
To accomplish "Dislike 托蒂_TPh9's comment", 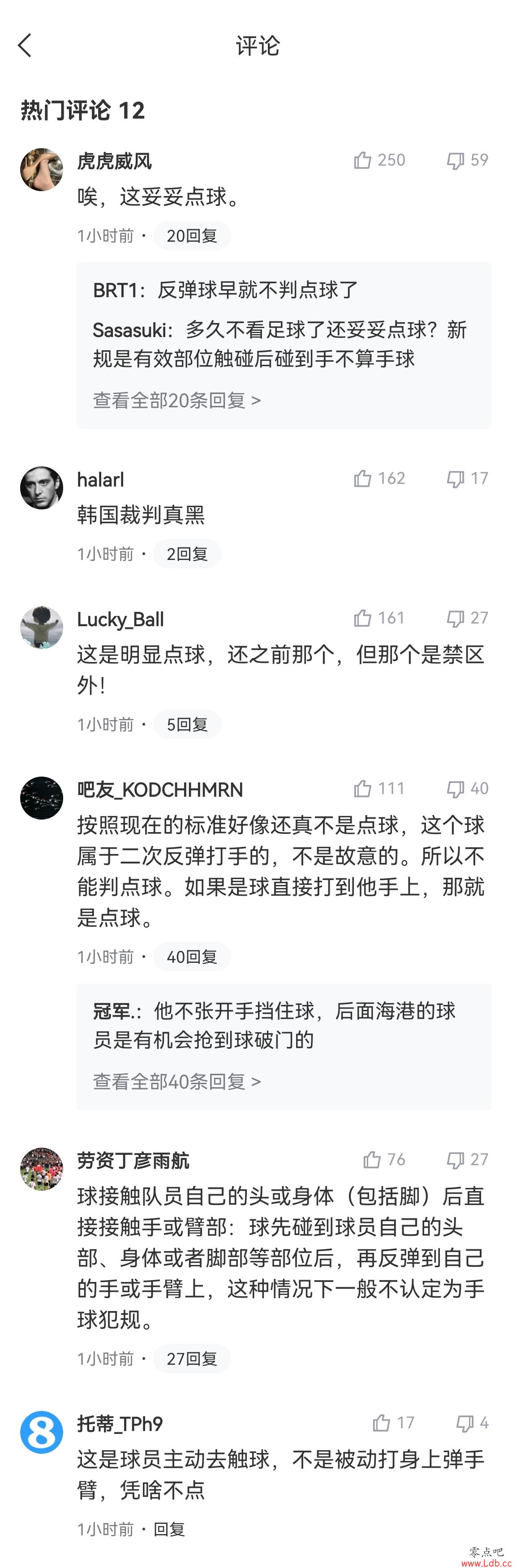I will (x=465, y=1423).
